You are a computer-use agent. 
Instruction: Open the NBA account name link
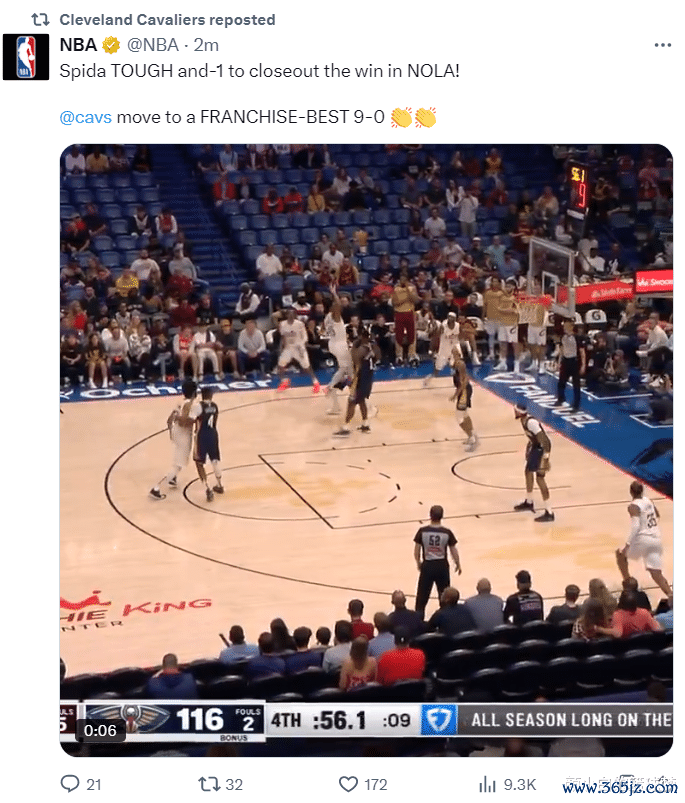click(x=79, y=45)
